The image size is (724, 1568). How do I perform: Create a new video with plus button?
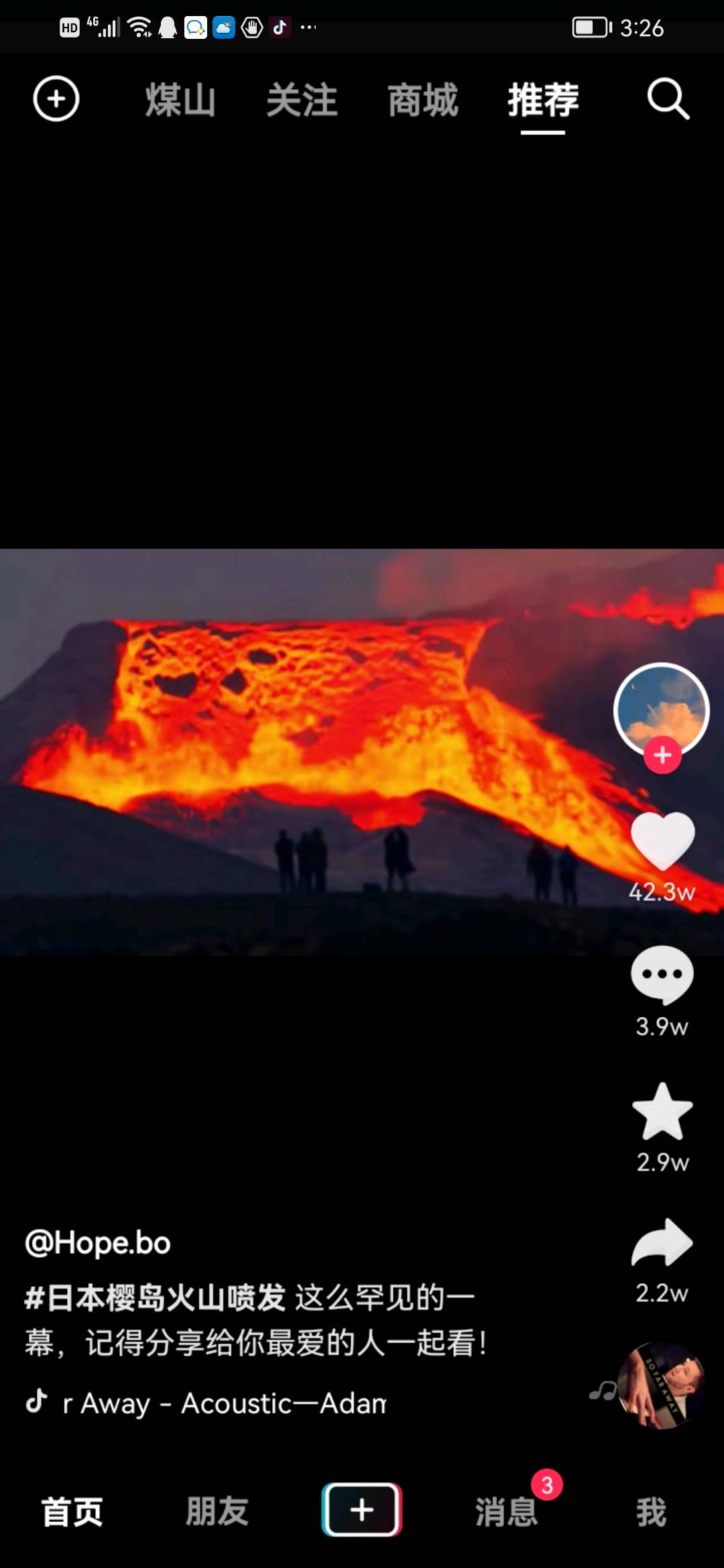coord(362,1510)
